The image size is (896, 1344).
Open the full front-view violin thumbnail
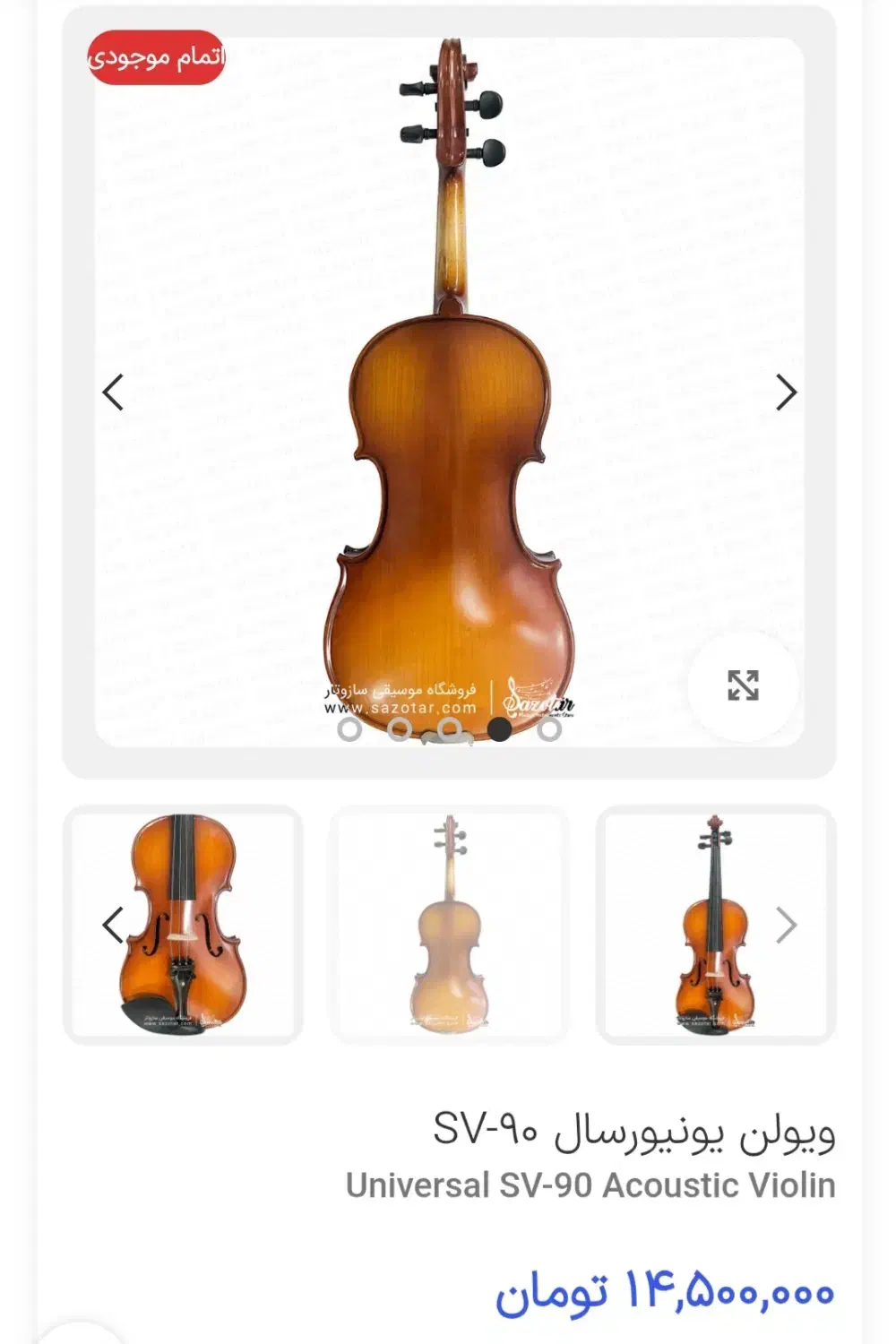pos(714,925)
